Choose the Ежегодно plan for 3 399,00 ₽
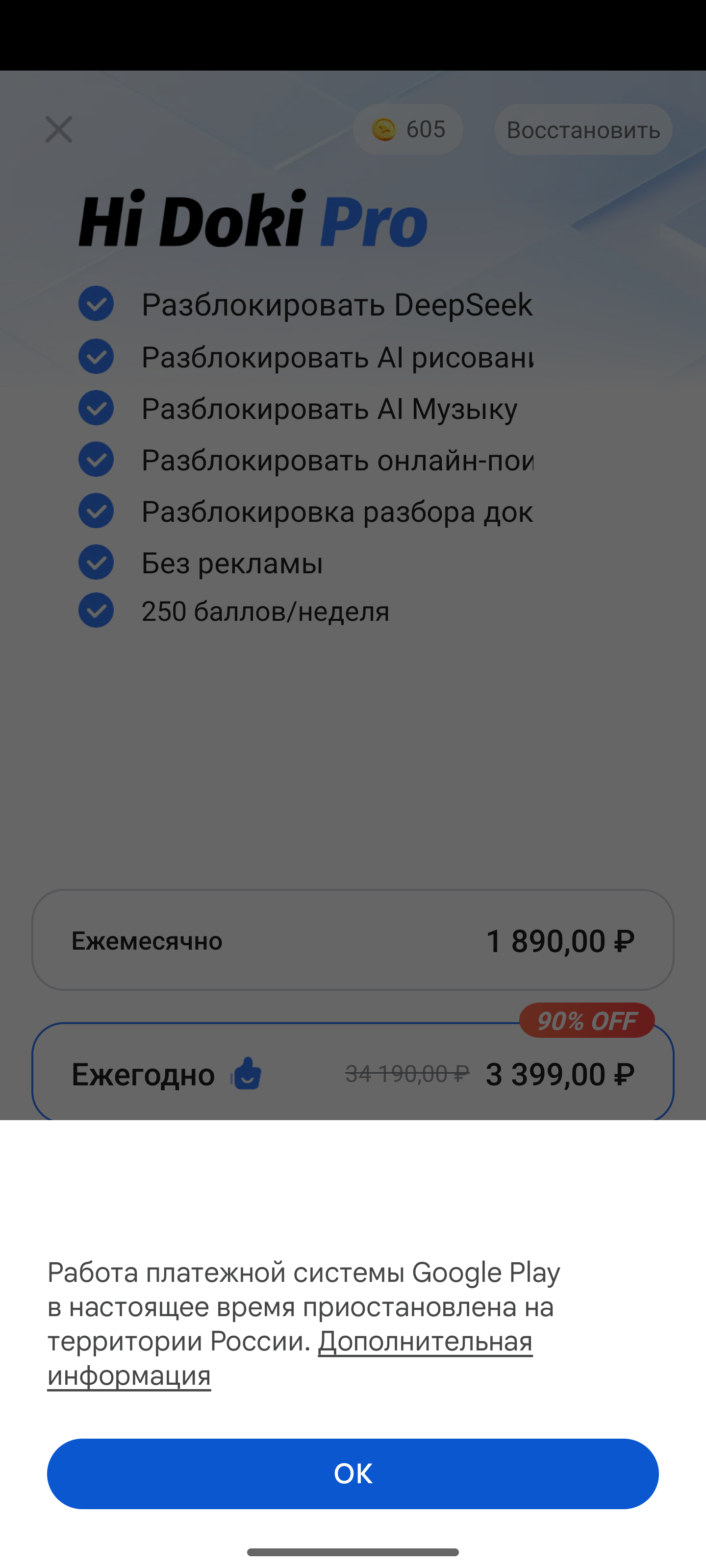 [353, 1073]
